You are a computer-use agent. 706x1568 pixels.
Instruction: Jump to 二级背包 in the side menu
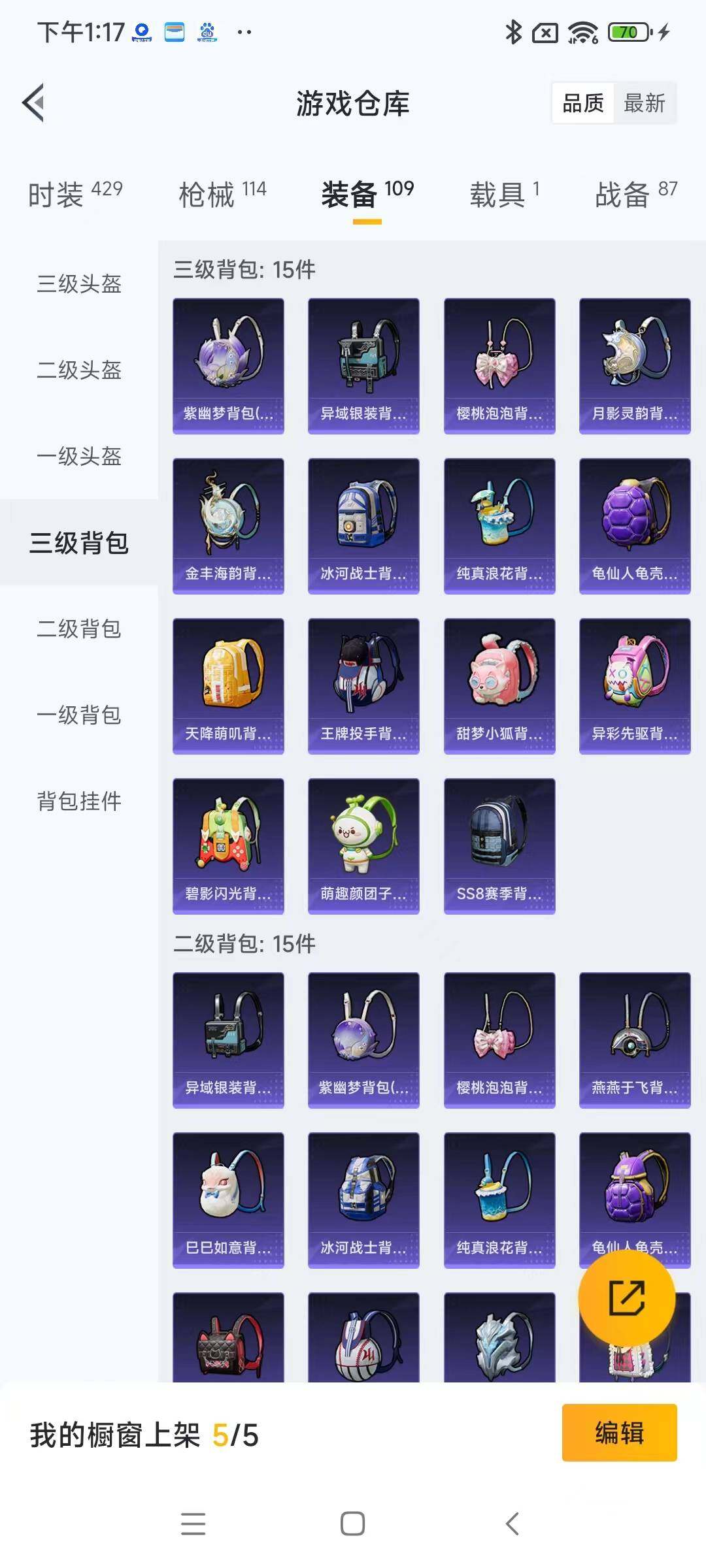tap(79, 629)
